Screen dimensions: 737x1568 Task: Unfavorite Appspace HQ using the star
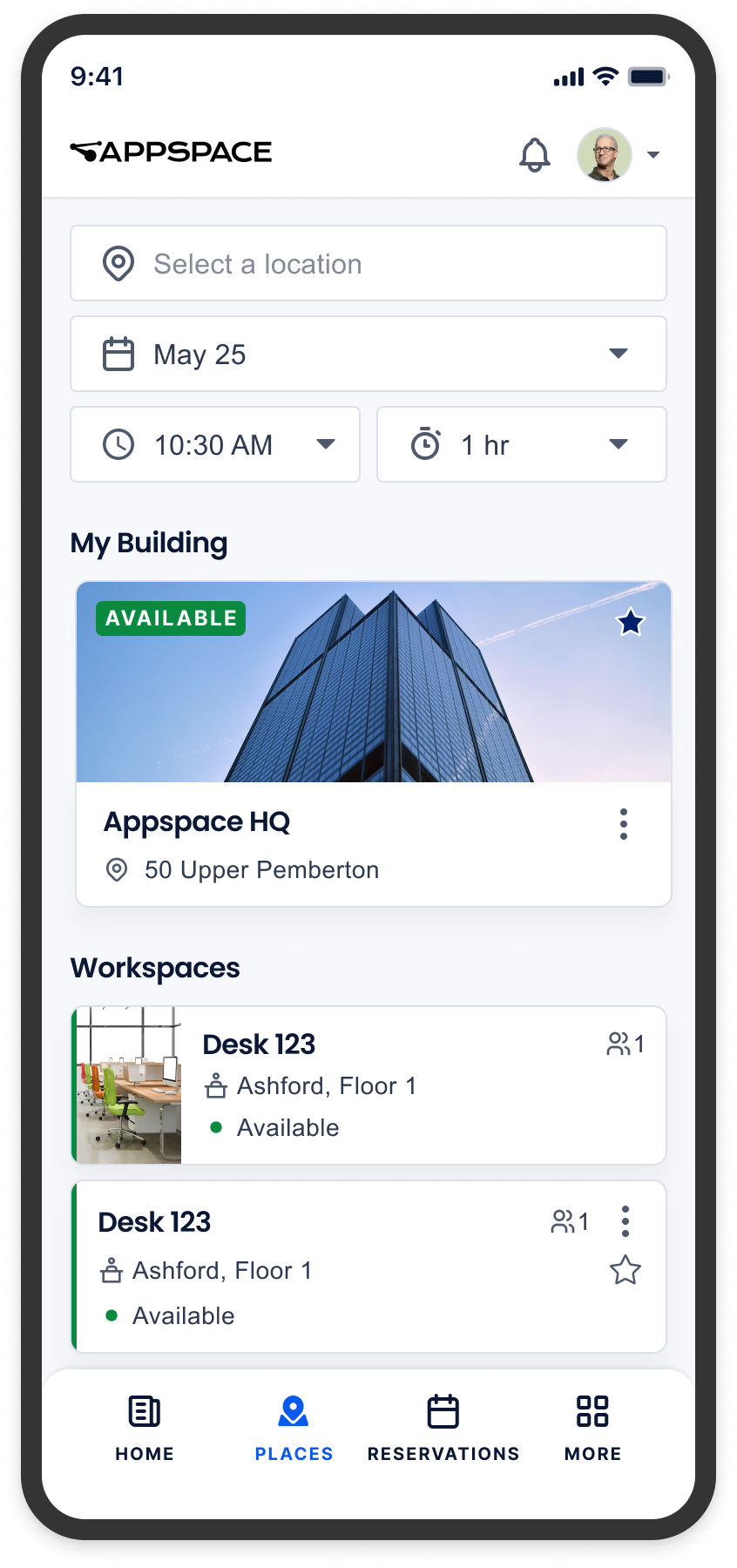point(630,623)
